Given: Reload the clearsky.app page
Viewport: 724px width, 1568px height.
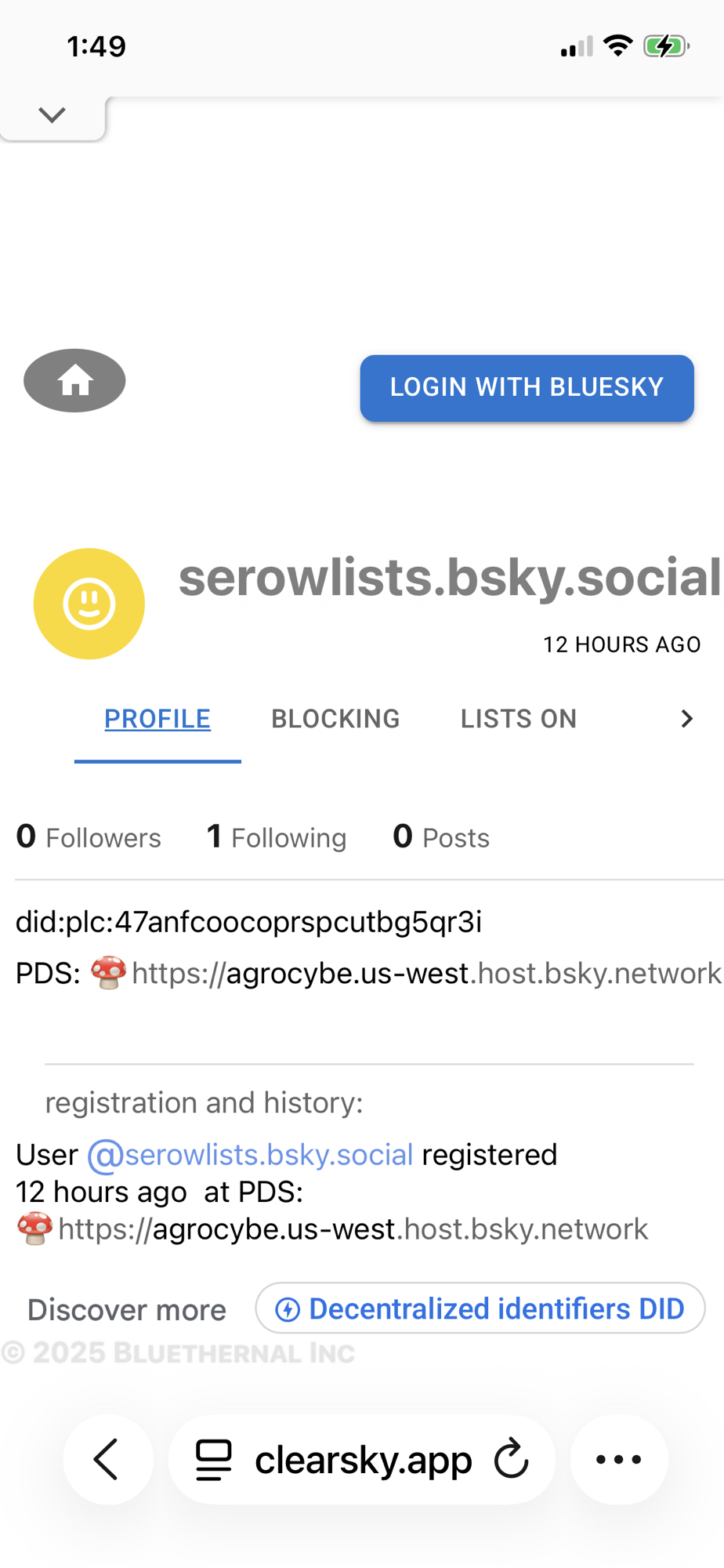Looking at the screenshot, I should (x=512, y=1459).
